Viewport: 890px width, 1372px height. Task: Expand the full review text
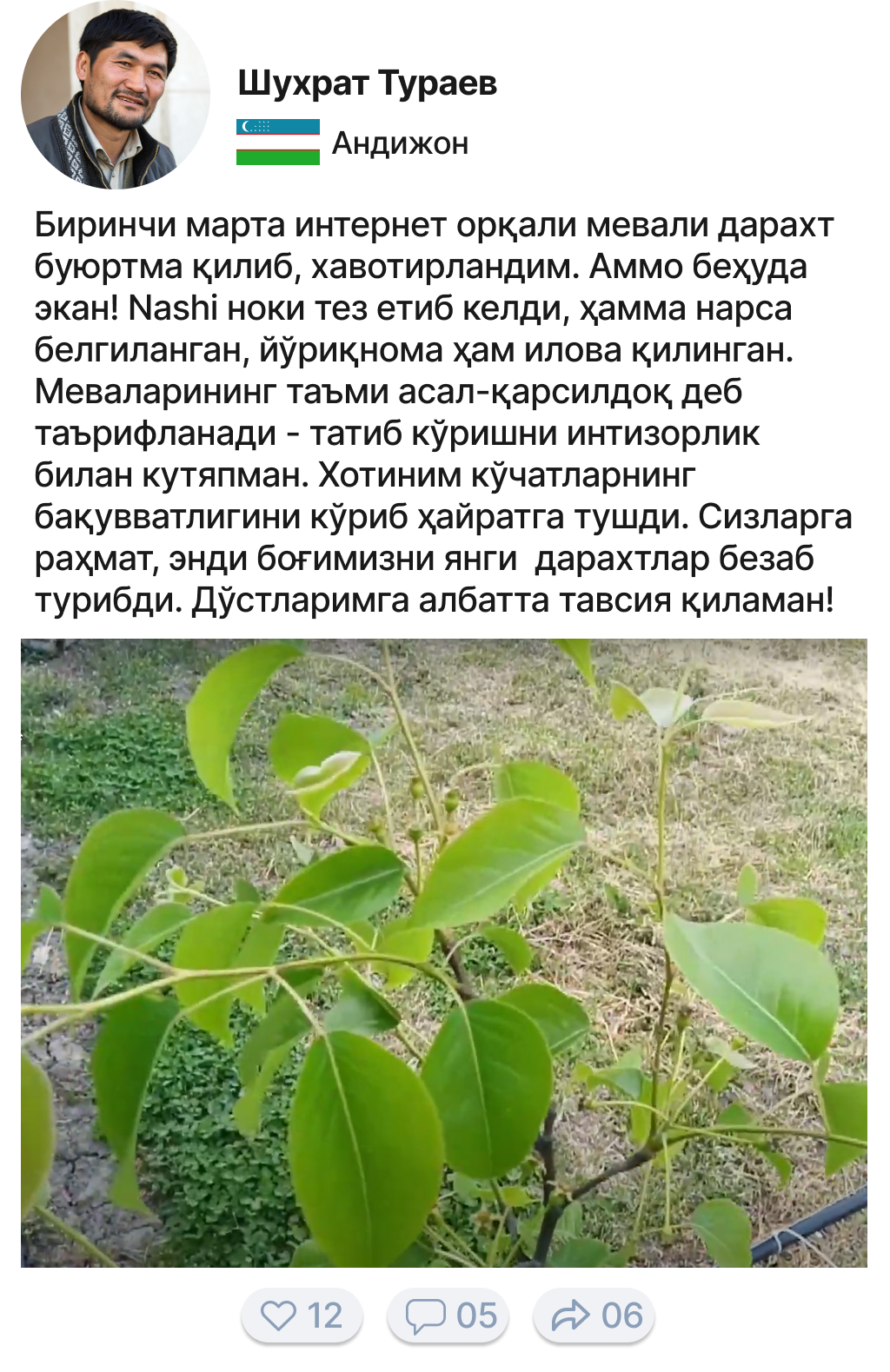tap(435, 408)
